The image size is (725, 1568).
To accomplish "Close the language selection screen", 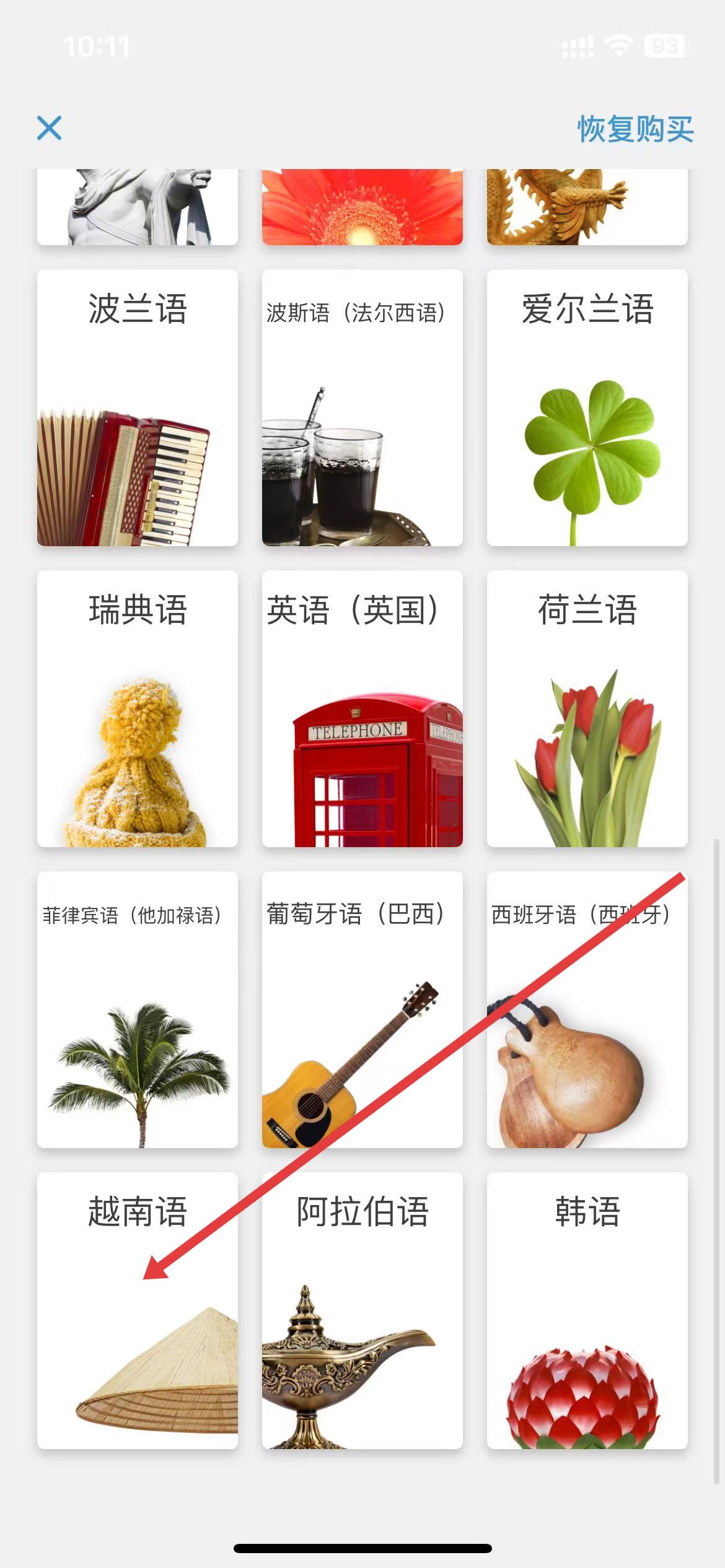I will pyautogui.click(x=49, y=128).
